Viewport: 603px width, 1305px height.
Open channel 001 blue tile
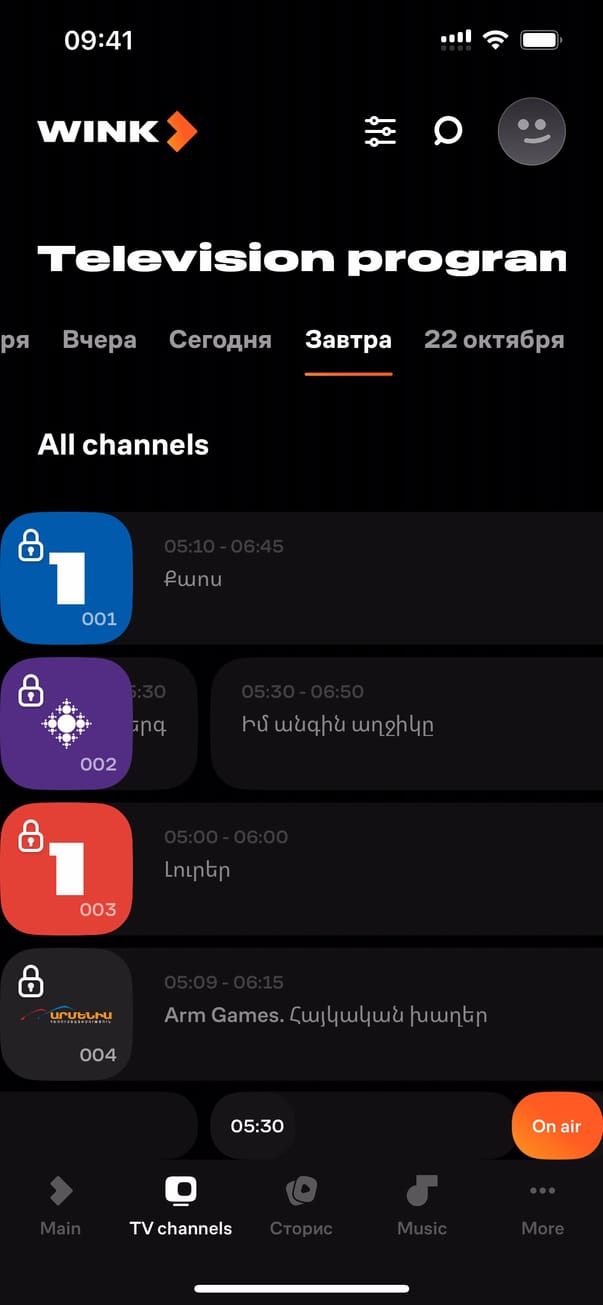click(67, 578)
